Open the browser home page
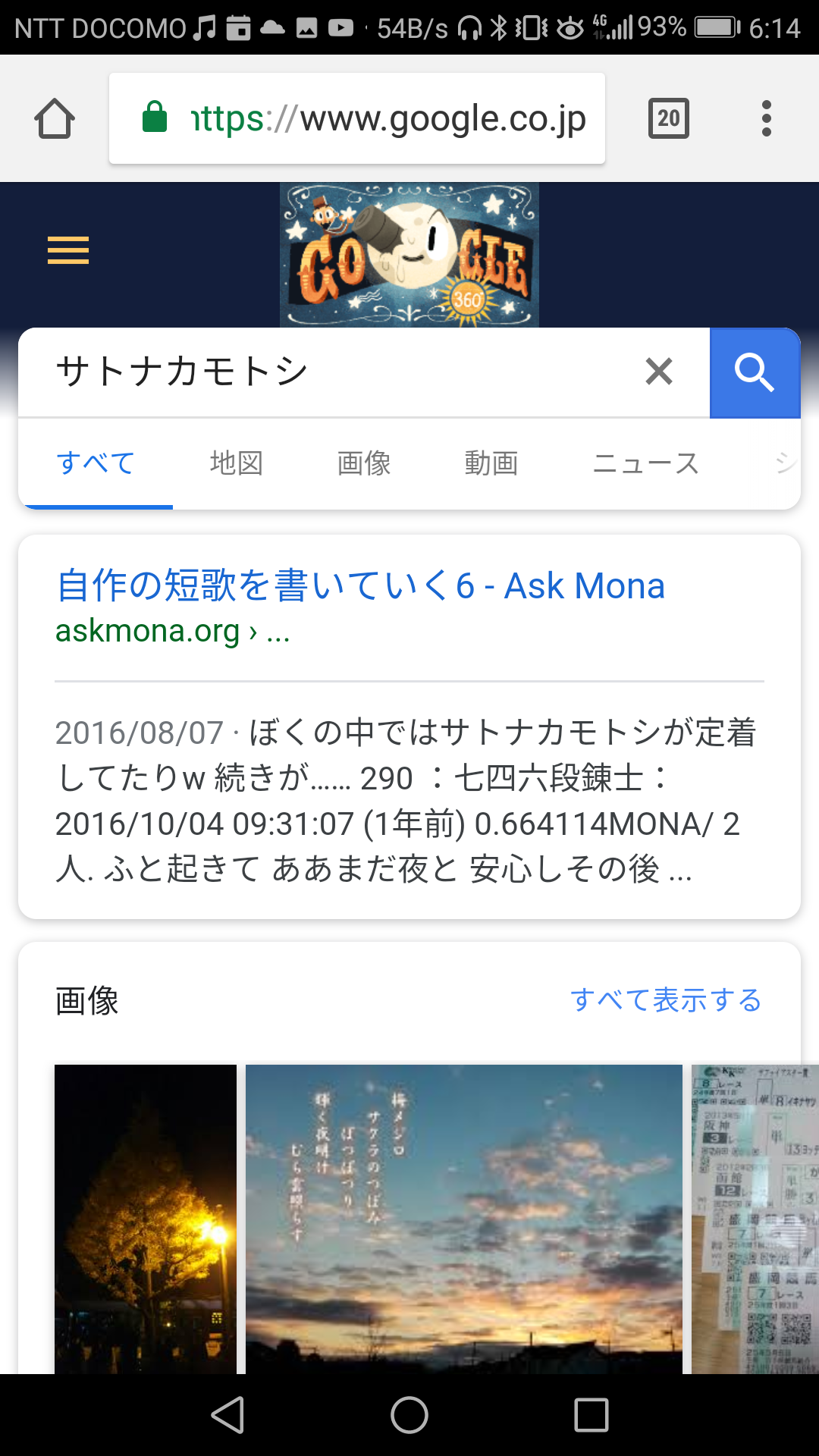Viewport: 819px width, 1456px height. [55, 119]
